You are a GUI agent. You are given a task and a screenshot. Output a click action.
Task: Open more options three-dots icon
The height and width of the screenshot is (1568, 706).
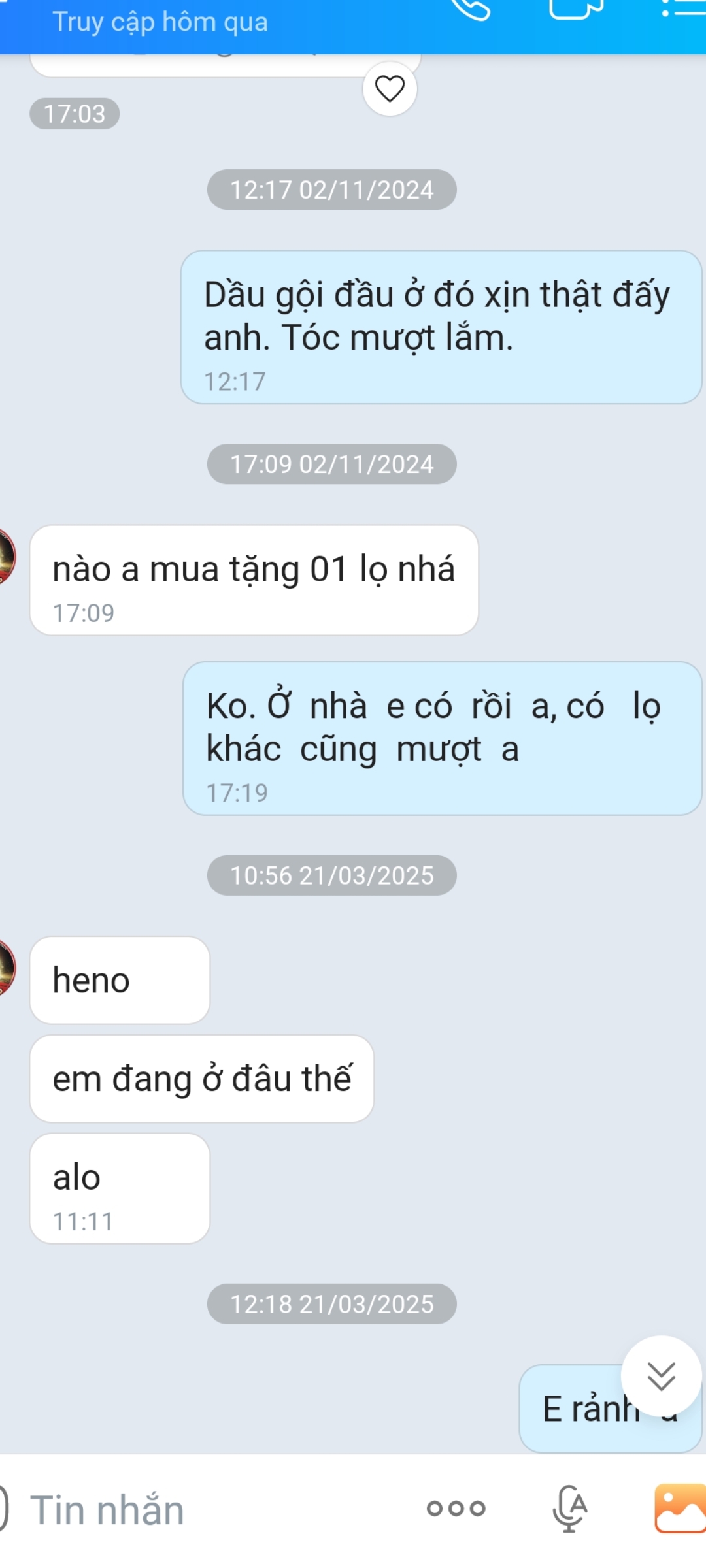(x=456, y=1509)
